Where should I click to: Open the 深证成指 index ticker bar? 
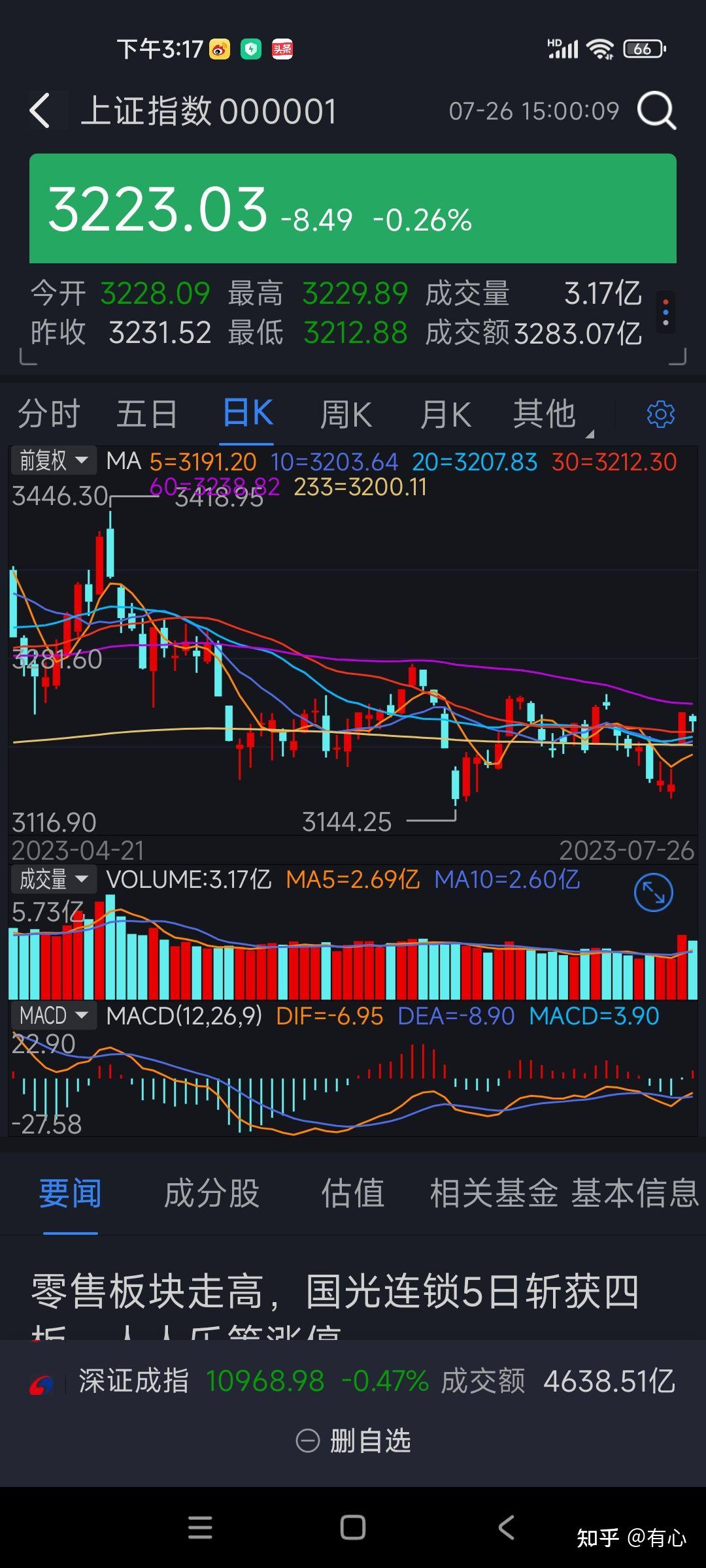coord(353,1382)
